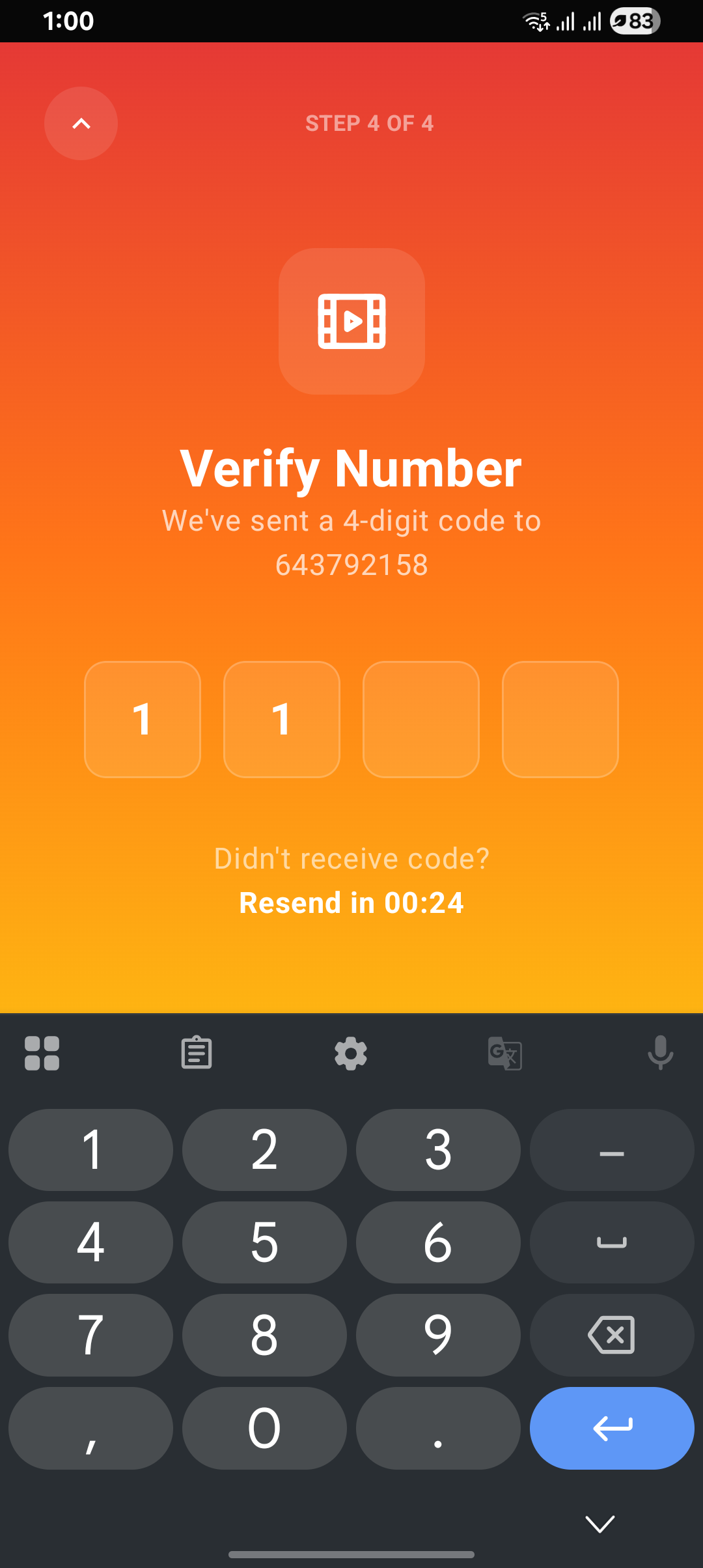Image resolution: width=703 pixels, height=1568 pixels.
Task: Start voice input with microphone icon
Action: 660,1053
